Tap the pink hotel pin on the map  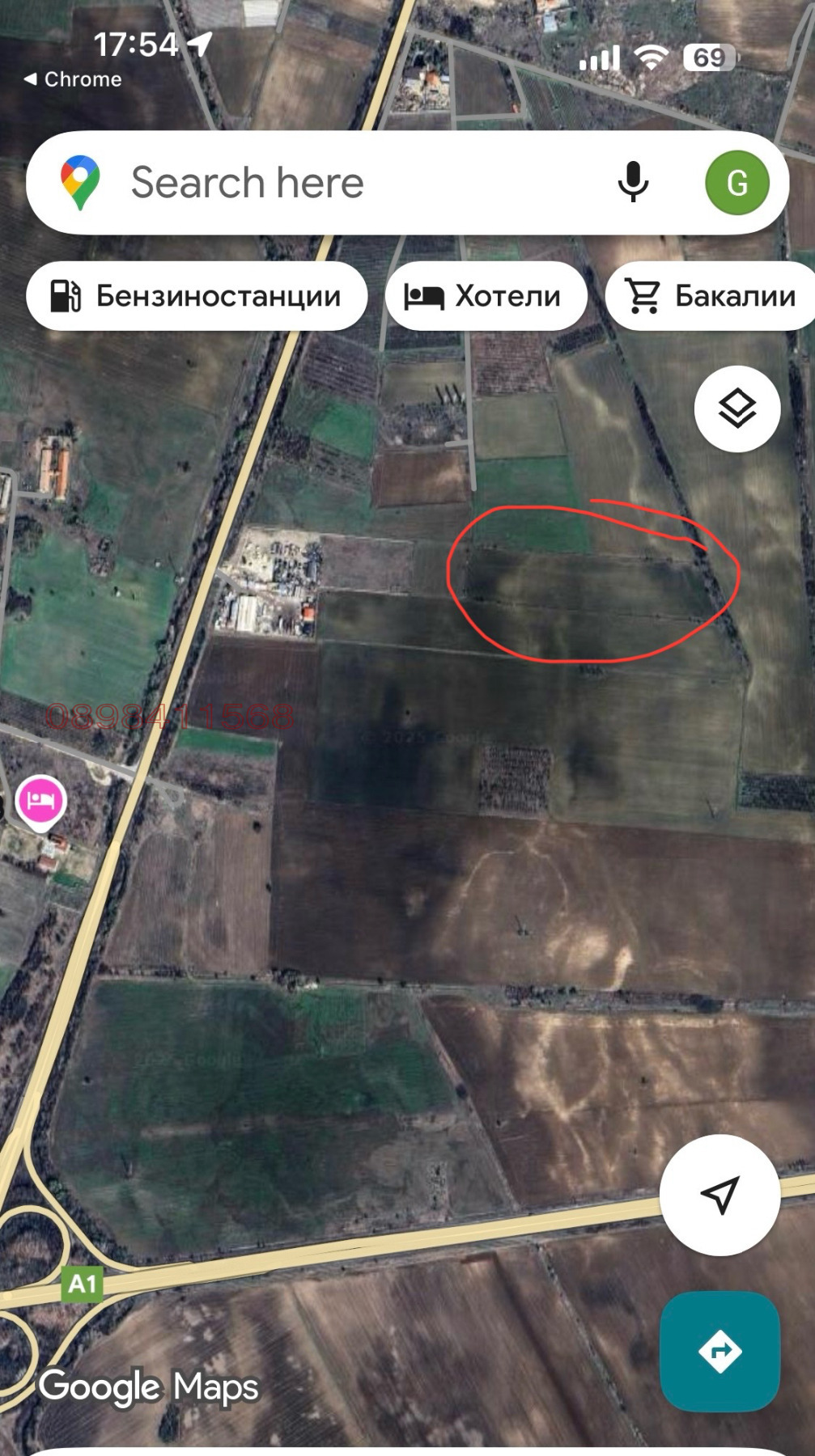pos(41,801)
